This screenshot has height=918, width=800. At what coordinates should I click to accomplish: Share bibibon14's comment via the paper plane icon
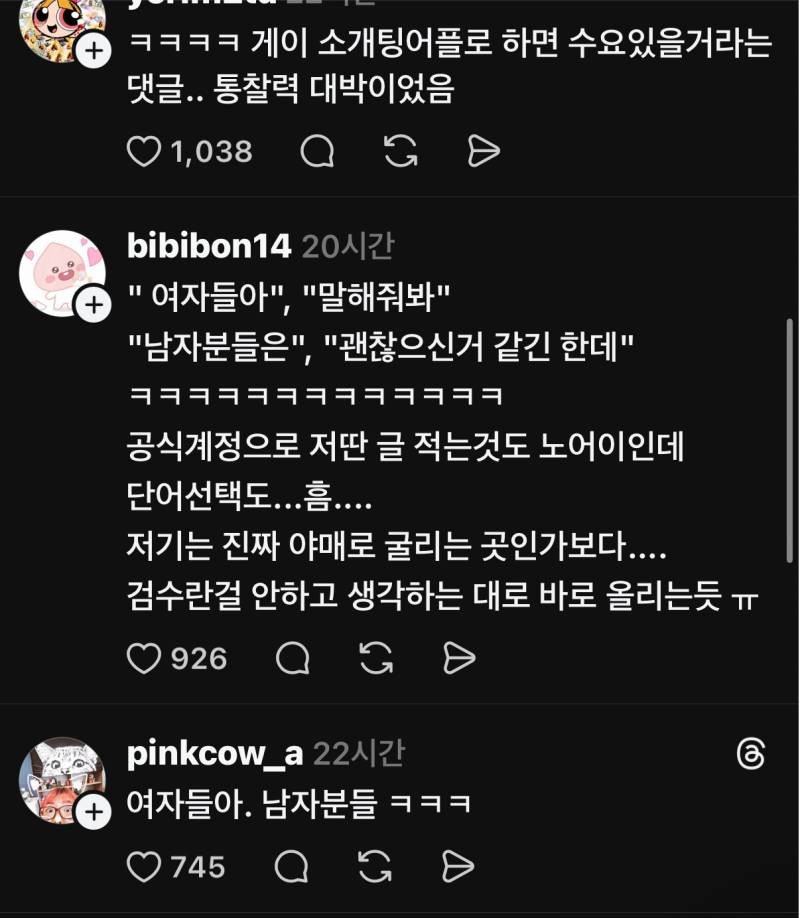(461, 657)
